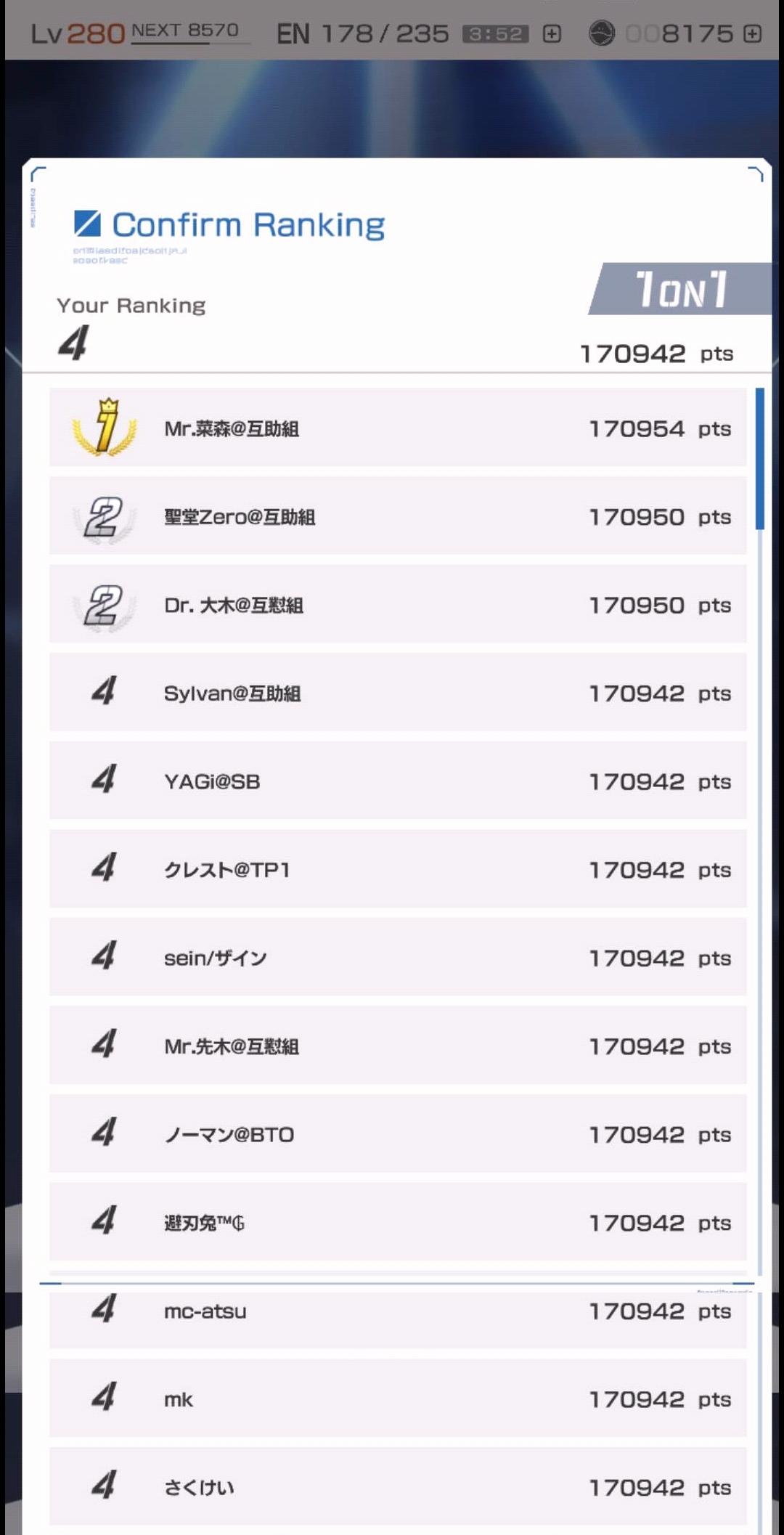Select ノーマン@BTO in the rankings
784x1535 pixels.
click(398, 1133)
